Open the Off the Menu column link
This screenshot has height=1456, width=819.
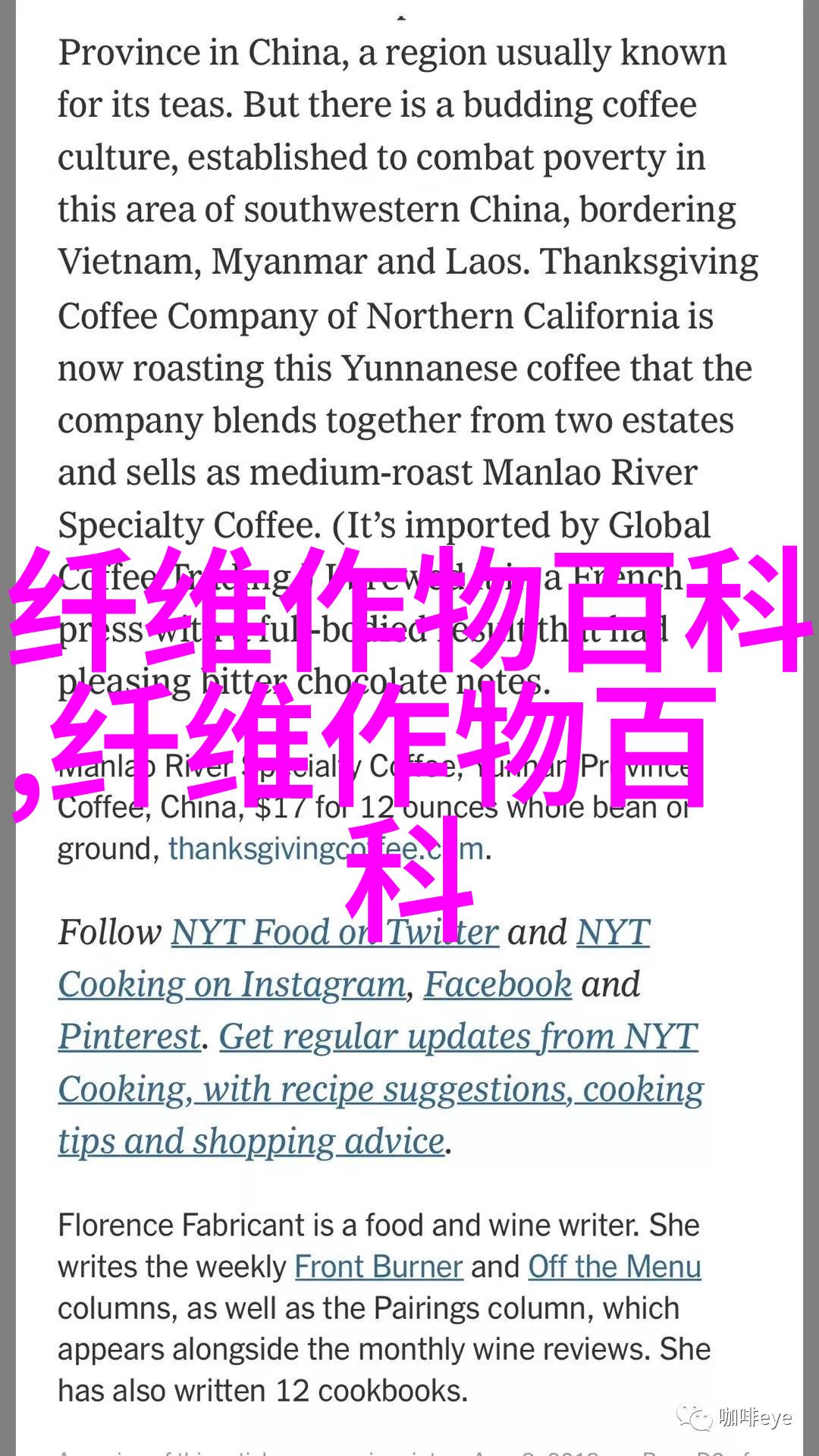614,1266
